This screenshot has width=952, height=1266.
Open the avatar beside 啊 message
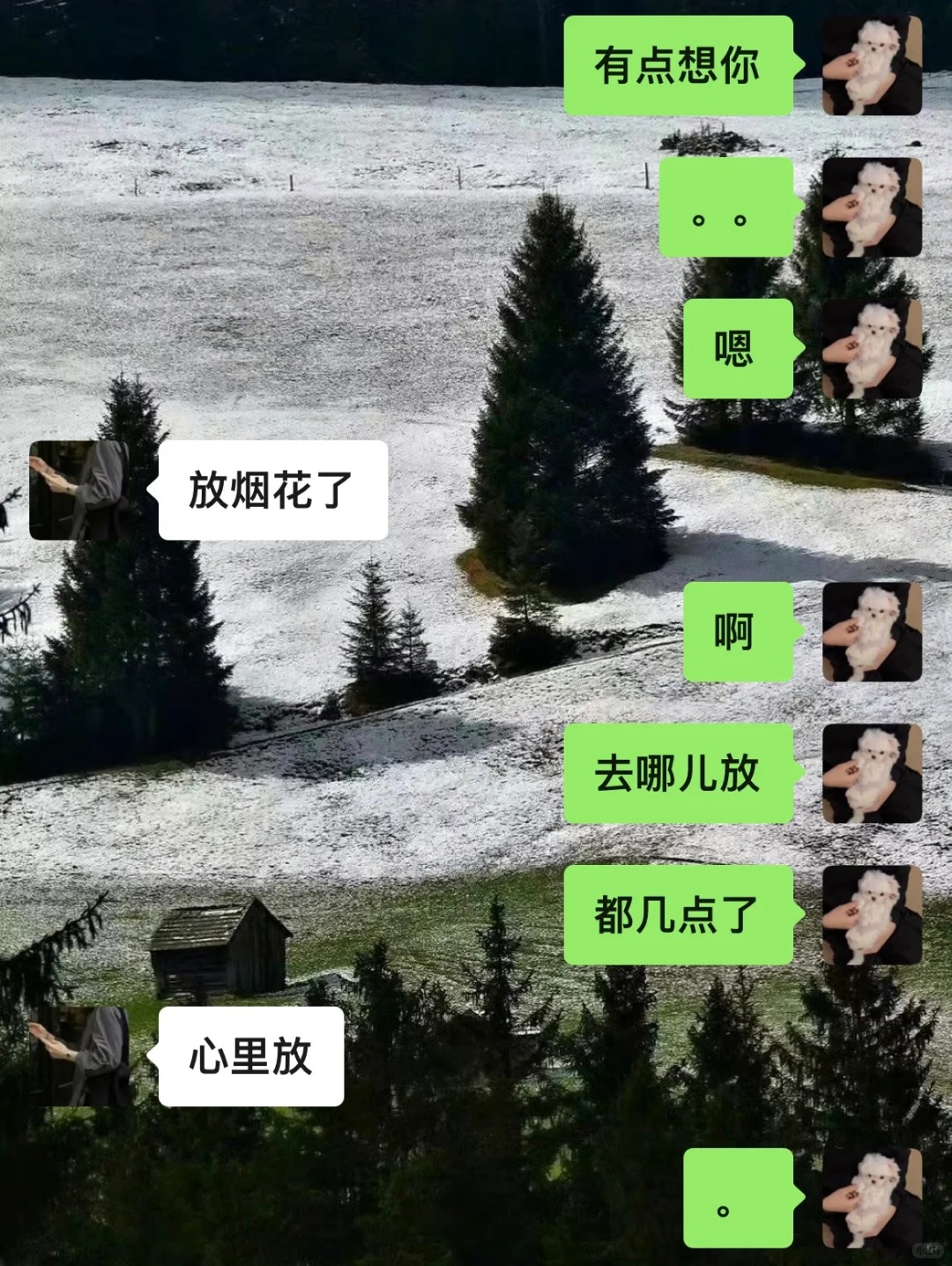coord(872,632)
